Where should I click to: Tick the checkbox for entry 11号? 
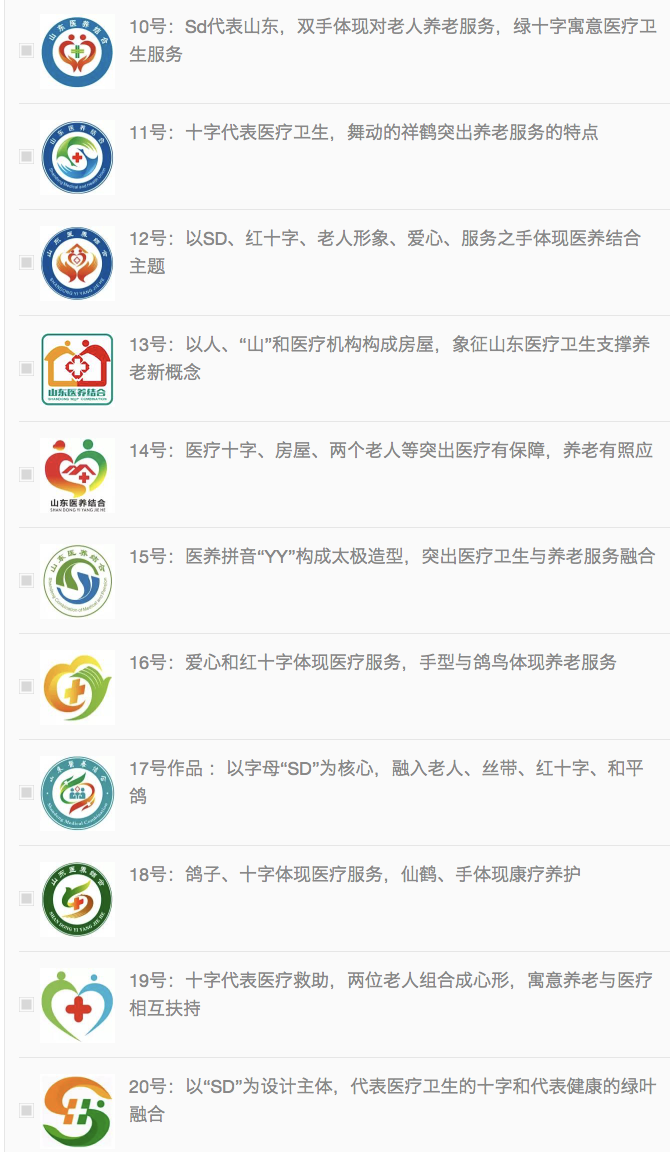[26, 157]
